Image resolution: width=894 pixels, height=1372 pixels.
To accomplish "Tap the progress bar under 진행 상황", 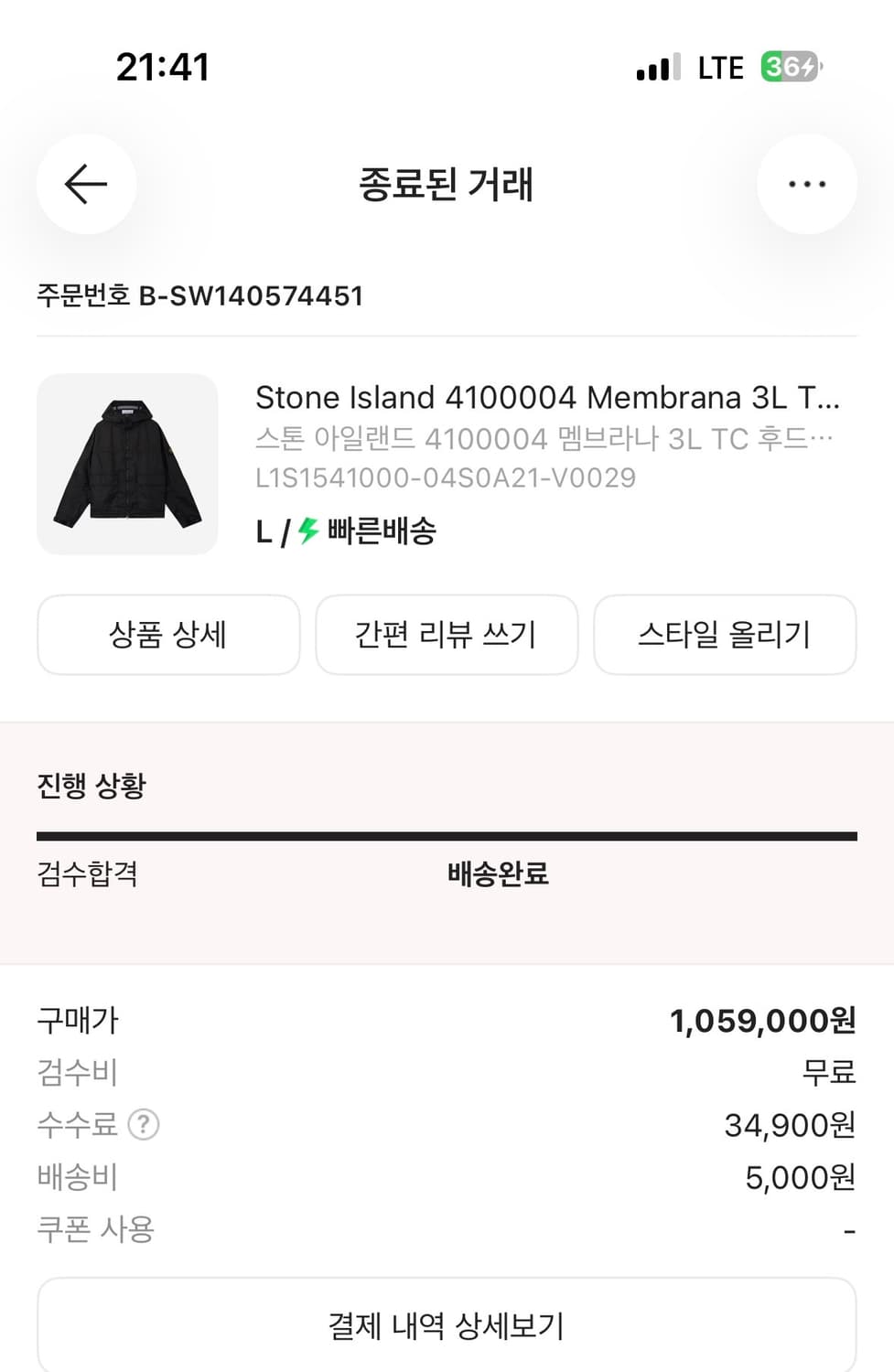I will [447, 834].
